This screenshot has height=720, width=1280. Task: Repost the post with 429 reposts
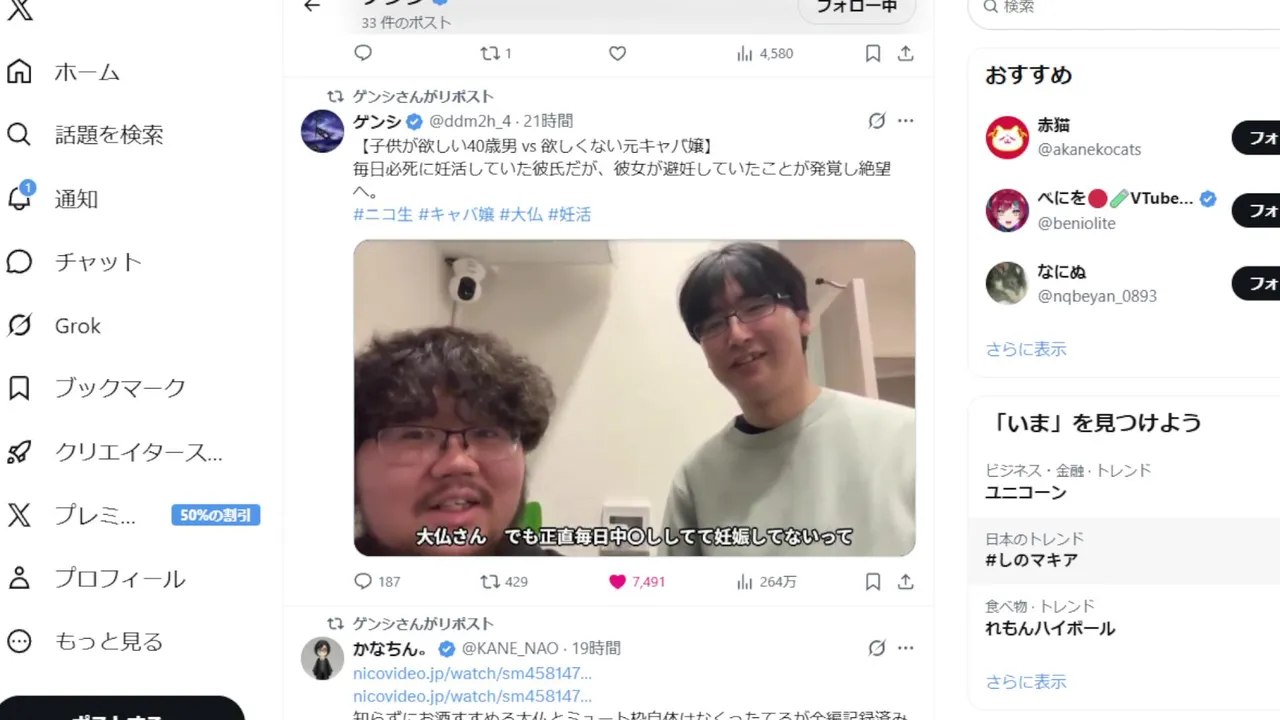click(x=490, y=581)
